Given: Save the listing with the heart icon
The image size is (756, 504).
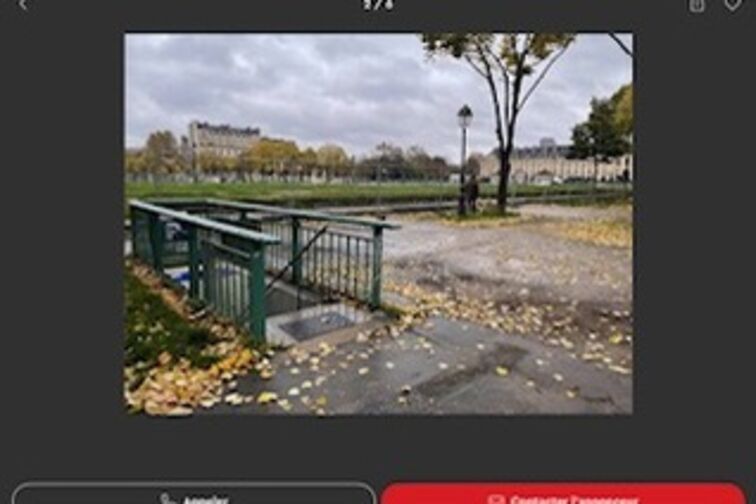Looking at the screenshot, I should point(733,4).
